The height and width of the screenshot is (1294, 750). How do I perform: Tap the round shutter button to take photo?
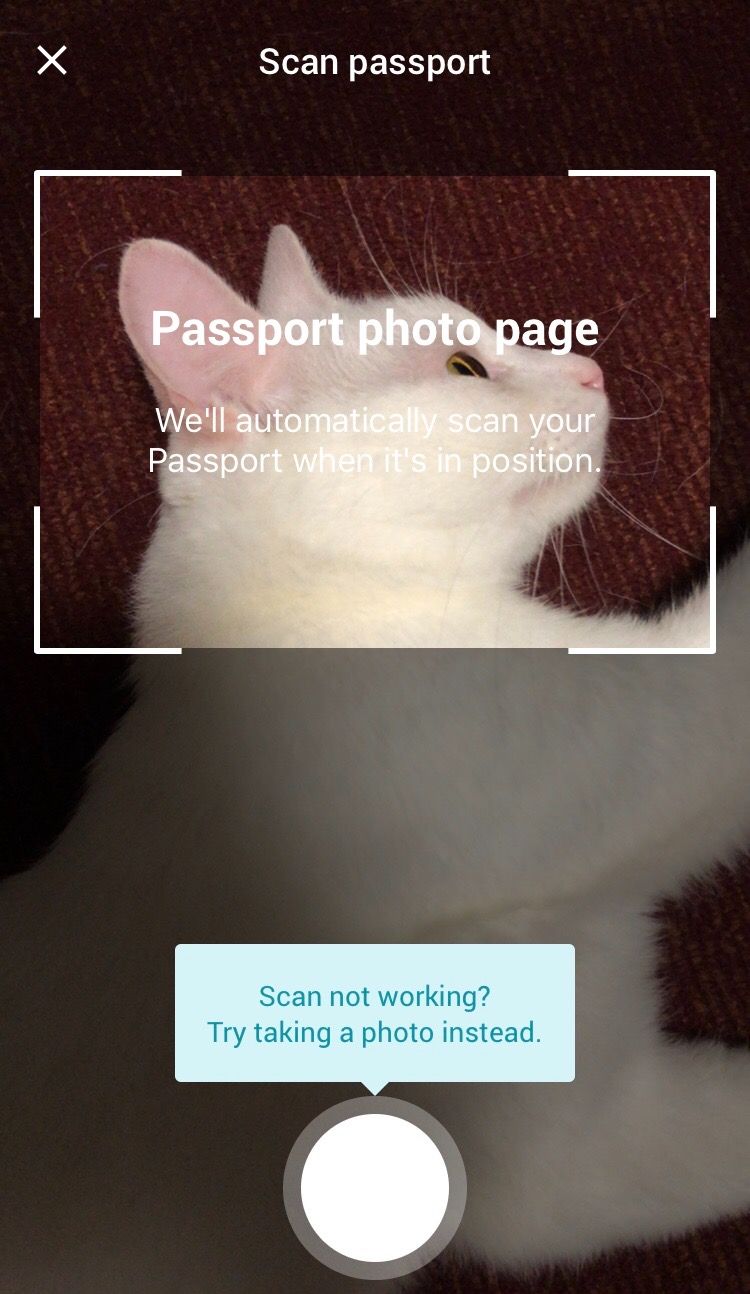click(375, 1187)
